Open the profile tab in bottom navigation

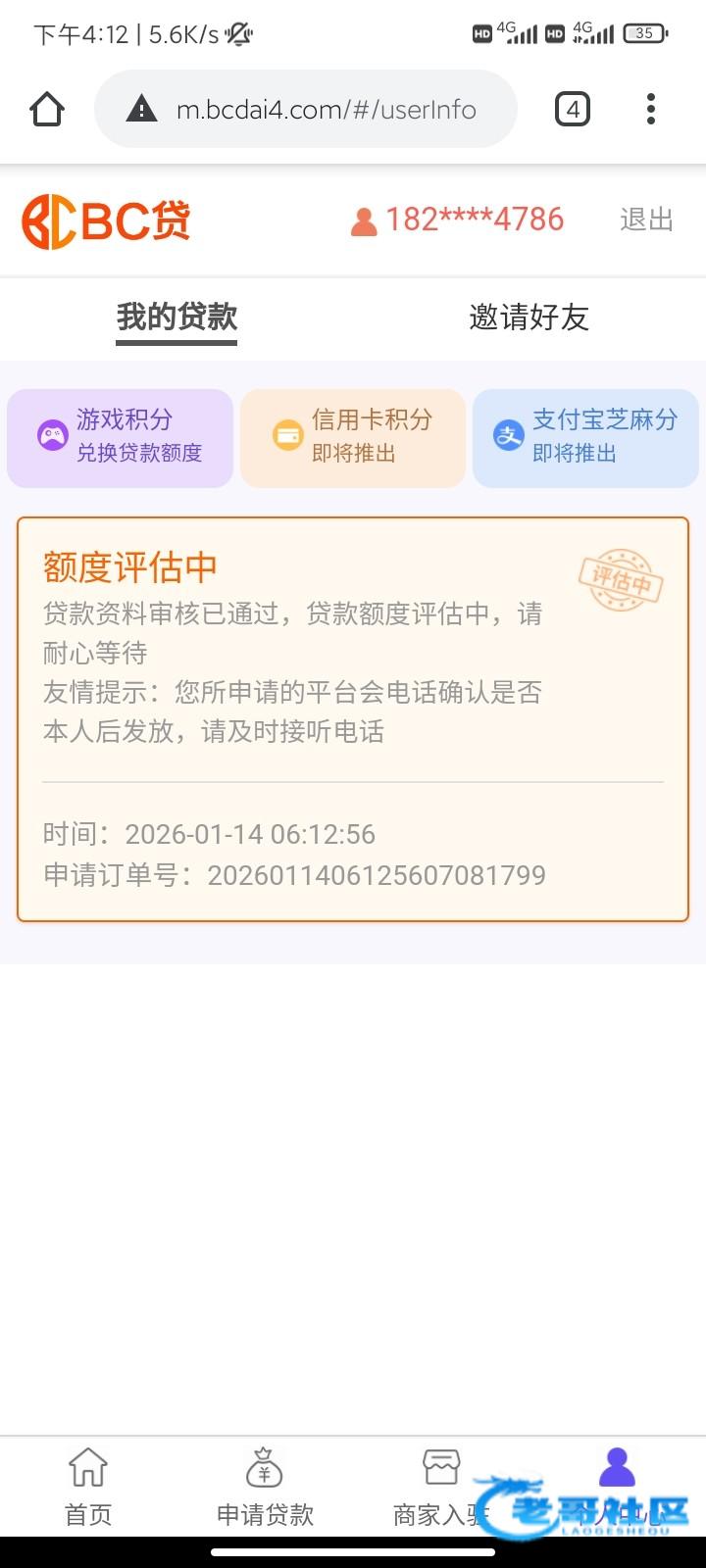click(617, 1480)
